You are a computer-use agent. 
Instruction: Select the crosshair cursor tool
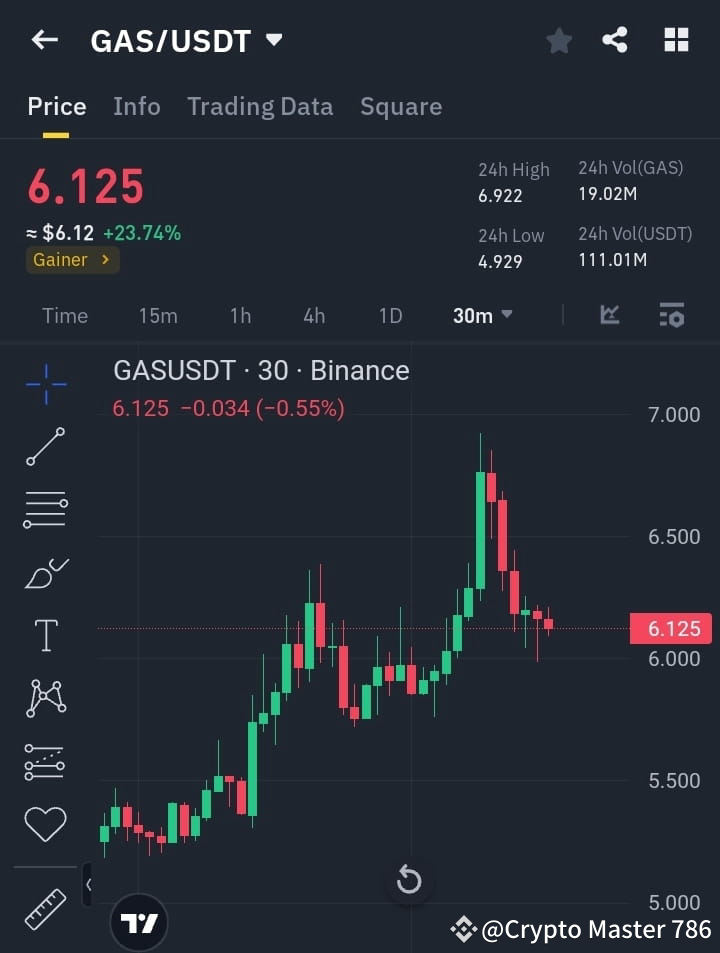pyautogui.click(x=44, y=384)
